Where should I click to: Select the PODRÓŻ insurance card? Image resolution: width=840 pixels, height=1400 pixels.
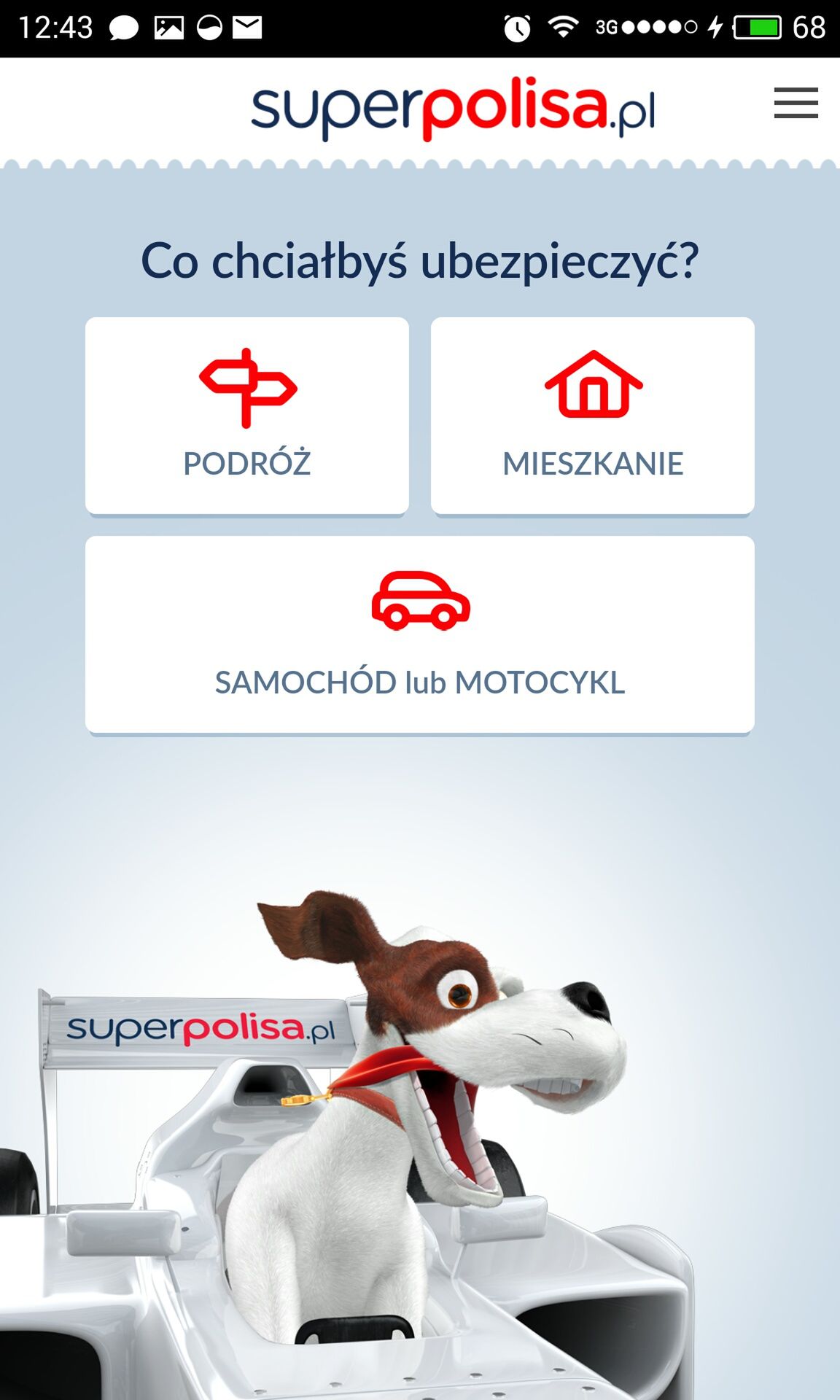[247, 416]
